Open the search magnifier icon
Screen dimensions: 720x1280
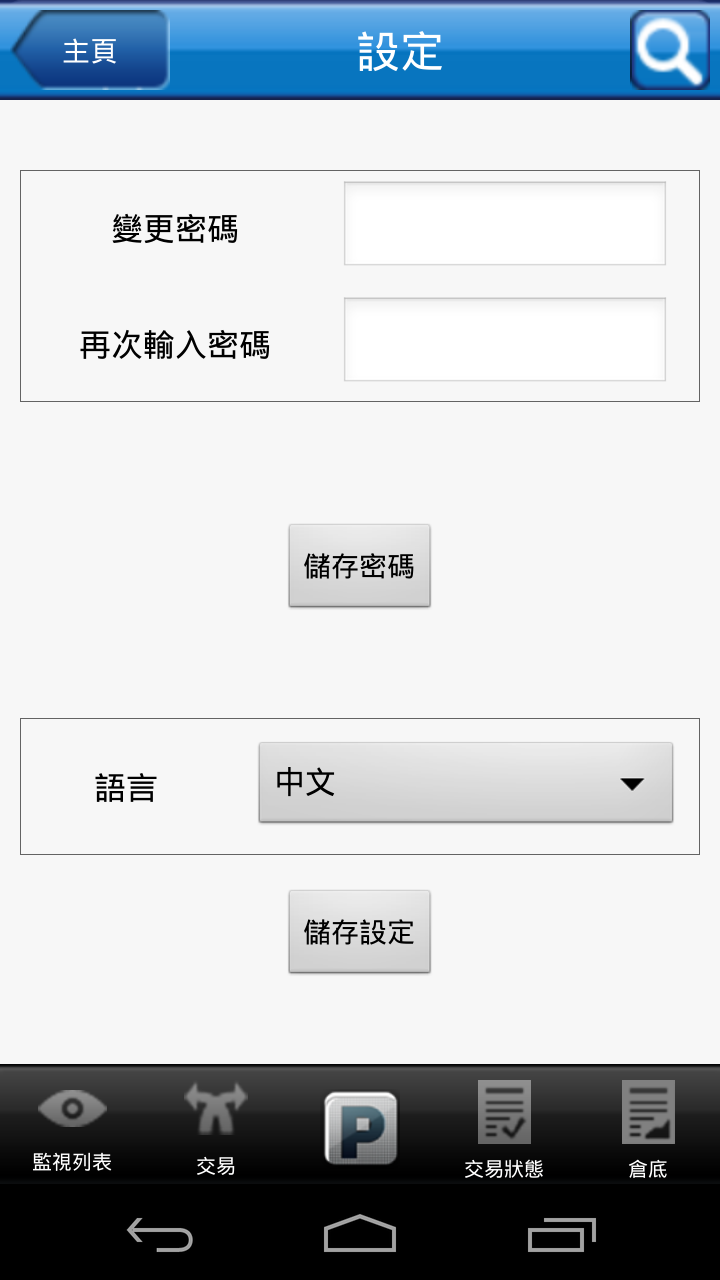[669, 50]
